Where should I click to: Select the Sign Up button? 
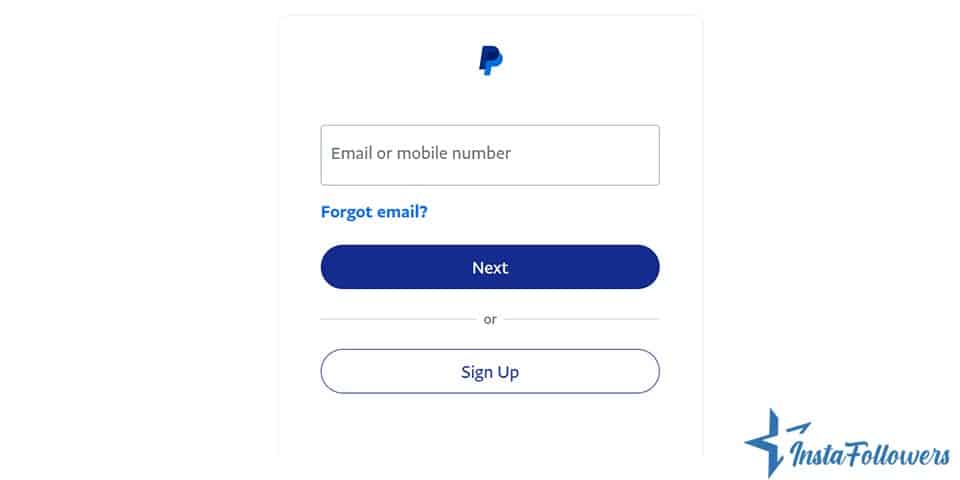pos(489,372)
